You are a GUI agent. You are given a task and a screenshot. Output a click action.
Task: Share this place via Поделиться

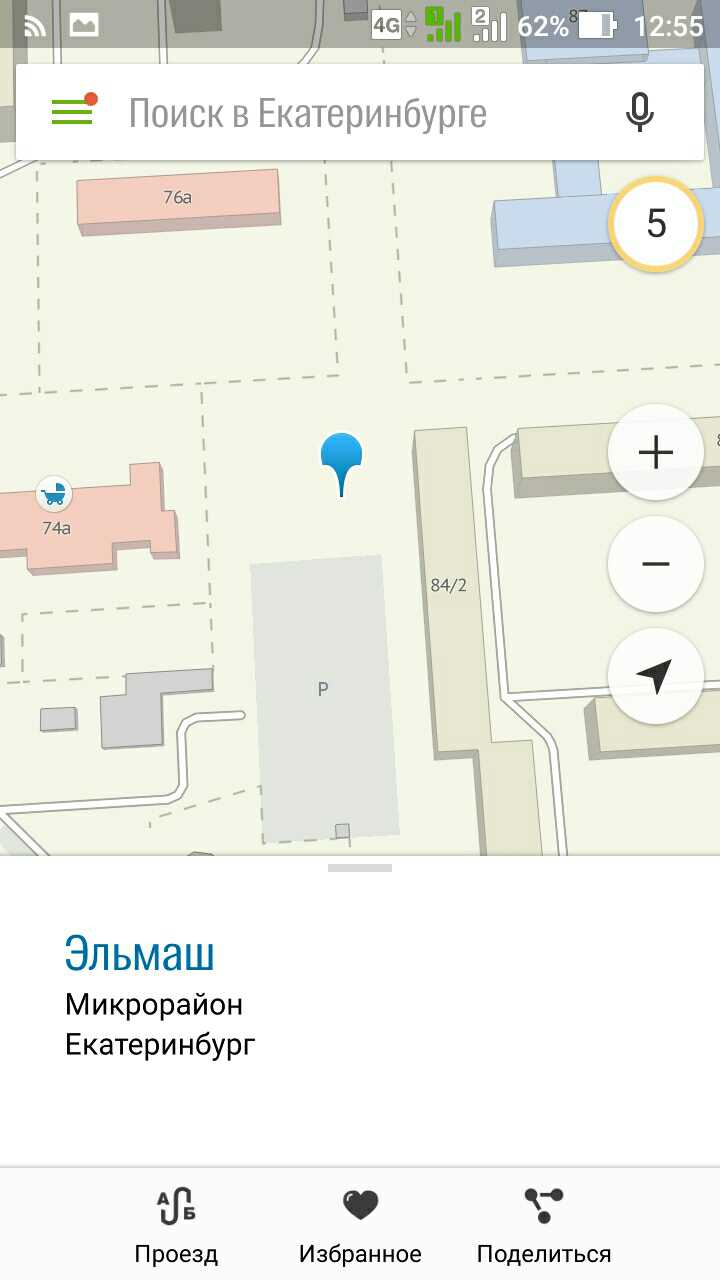coord(544,1226)
